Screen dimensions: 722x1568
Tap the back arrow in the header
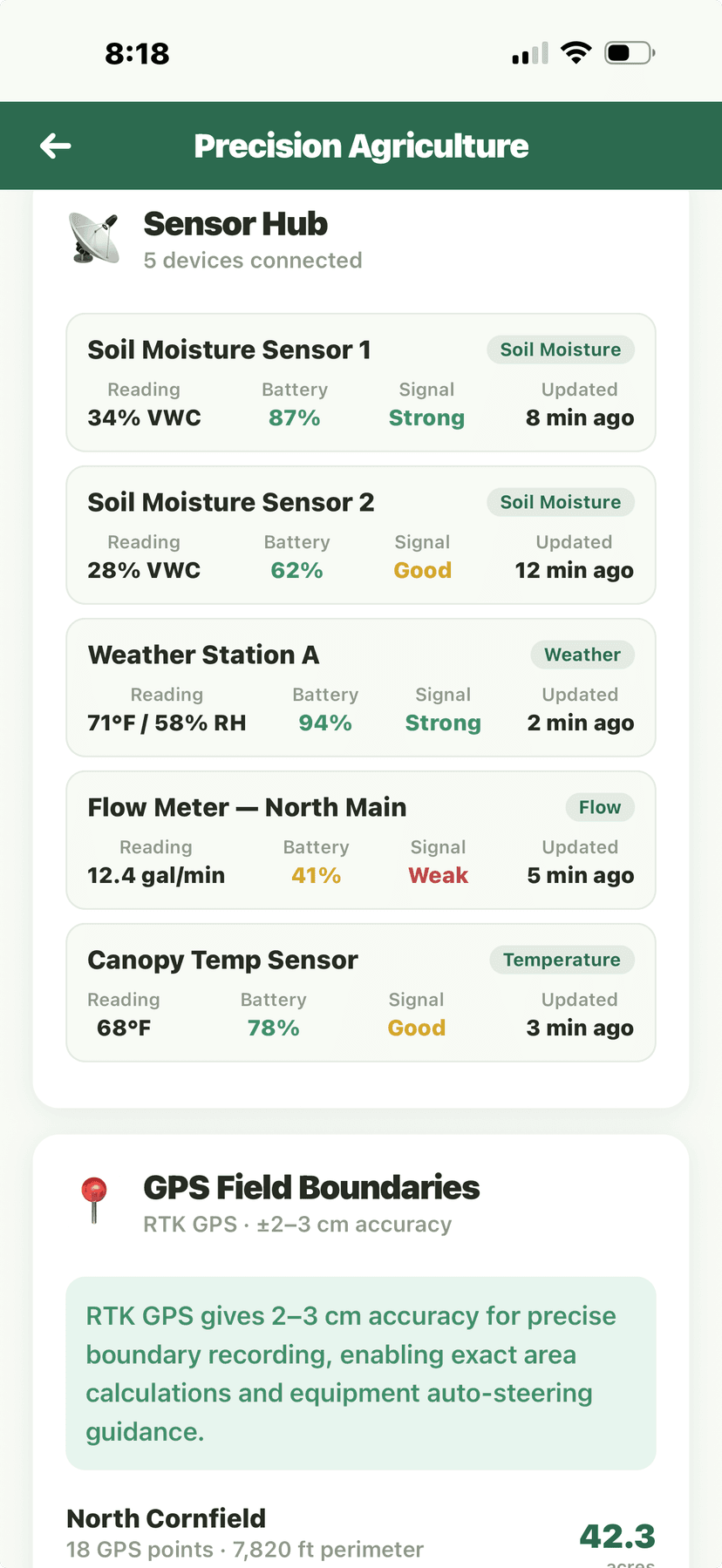[x=56, y=146]
